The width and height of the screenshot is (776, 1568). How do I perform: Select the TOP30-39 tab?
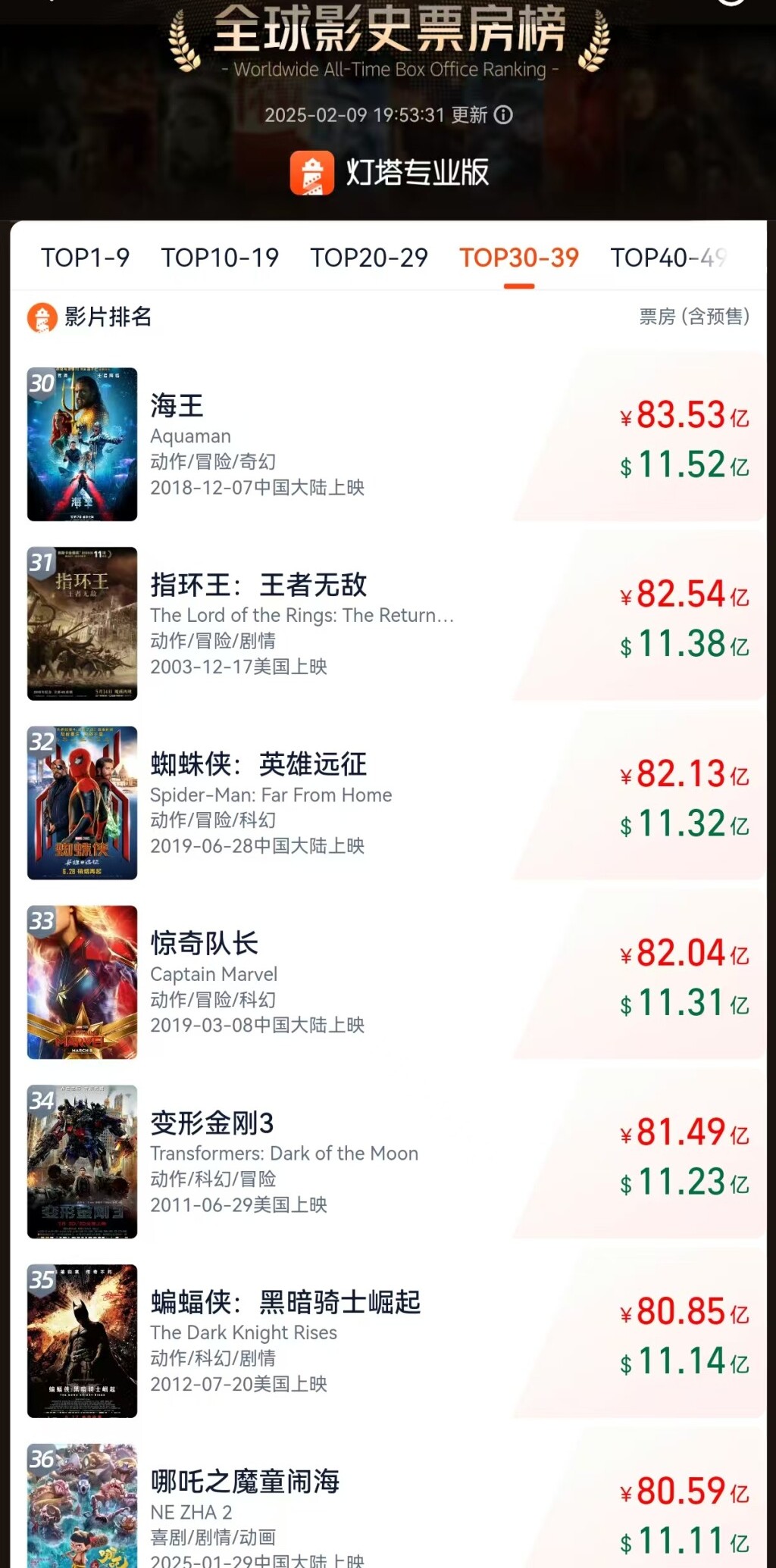tap(519, 258)
